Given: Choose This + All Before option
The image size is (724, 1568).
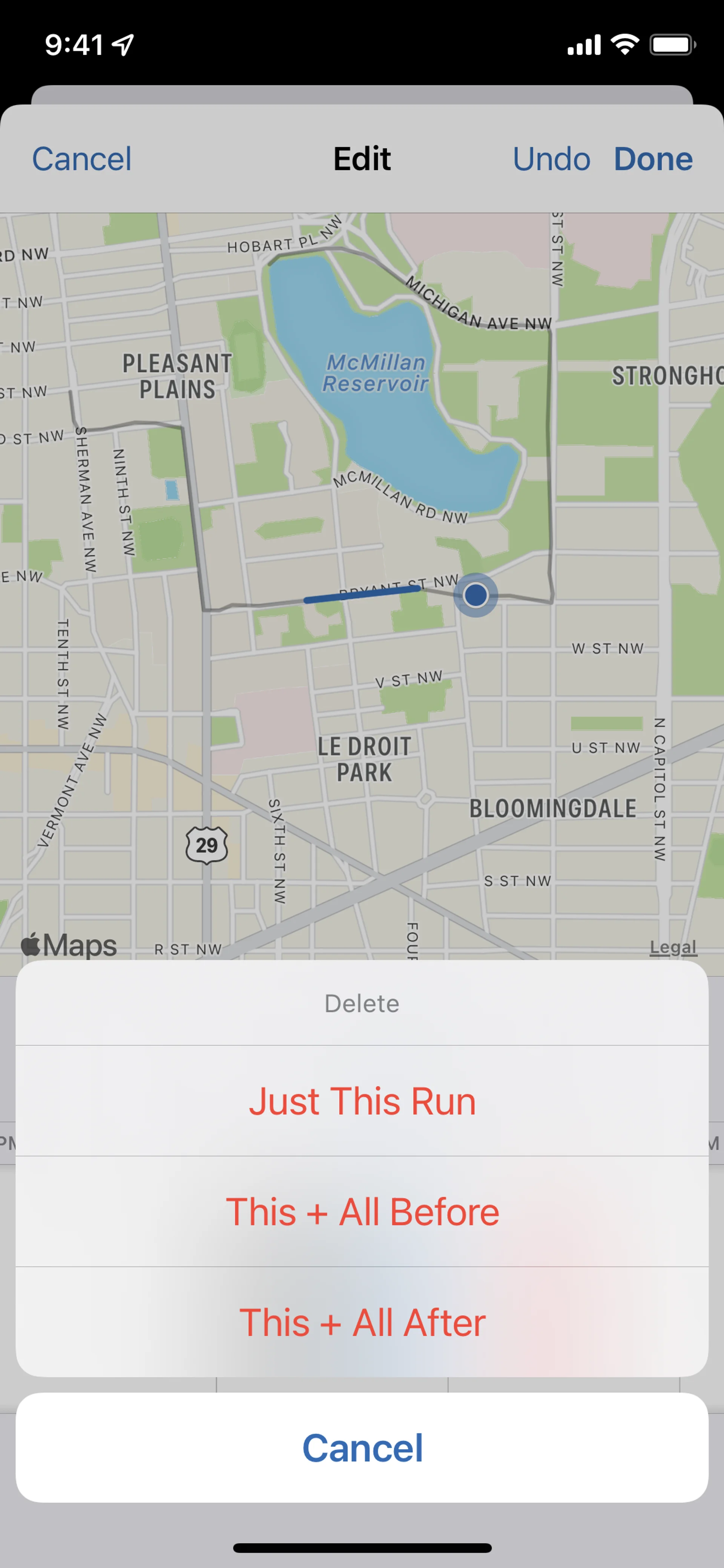Looking at the screenshot, I should point(362,1212).
